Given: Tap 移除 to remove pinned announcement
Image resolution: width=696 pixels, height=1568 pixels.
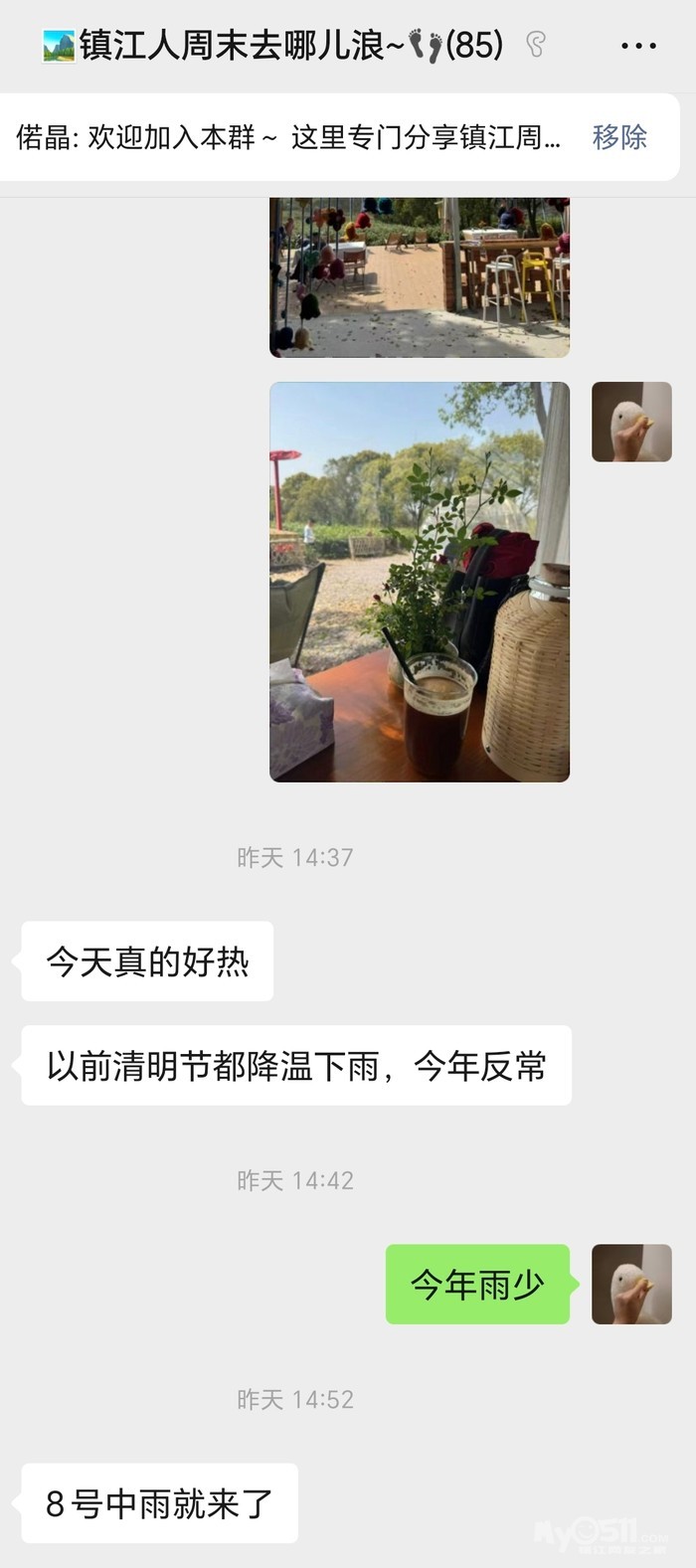Looking at the screenshot, I should point(619,137).
